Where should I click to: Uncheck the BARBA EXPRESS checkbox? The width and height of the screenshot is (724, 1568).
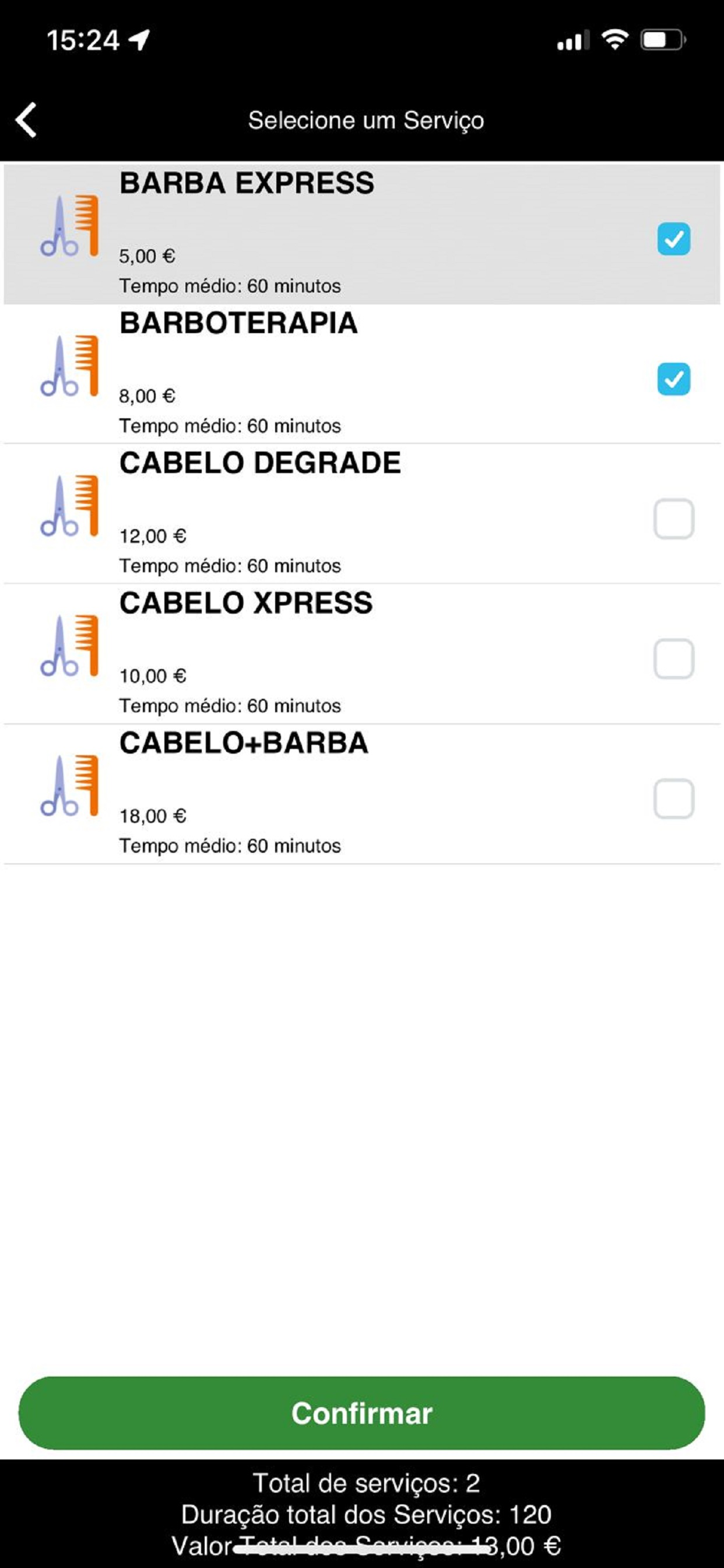click(673, 239)
